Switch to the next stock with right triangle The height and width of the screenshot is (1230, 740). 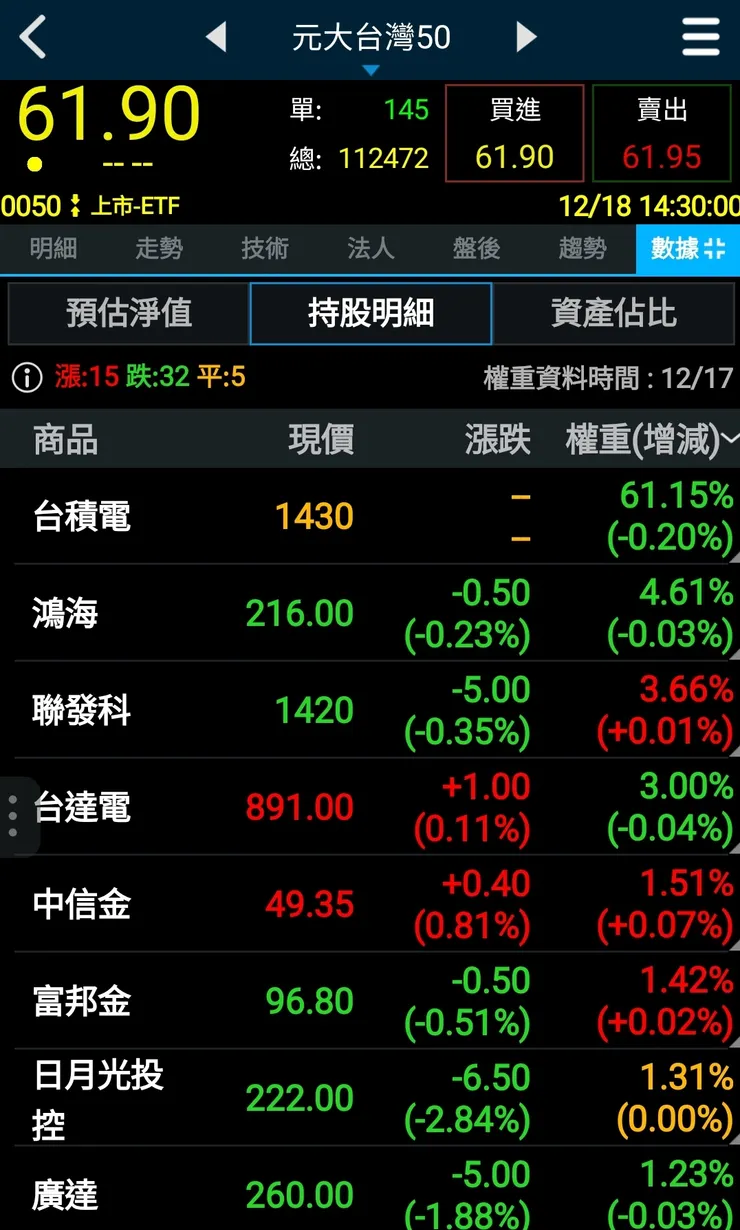click(526, 38)
